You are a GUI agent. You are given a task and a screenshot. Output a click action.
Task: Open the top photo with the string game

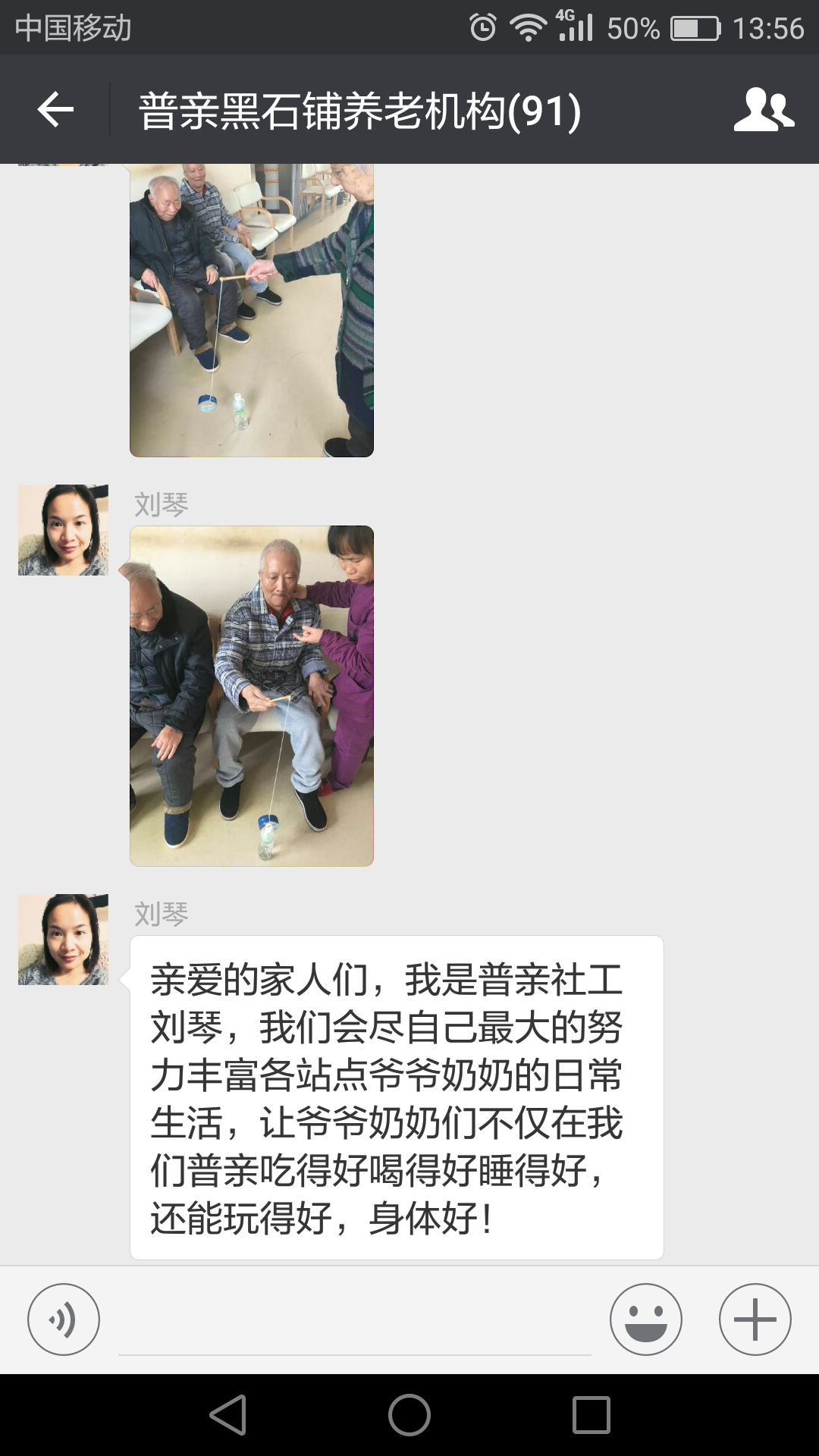(x=252, y=309)
